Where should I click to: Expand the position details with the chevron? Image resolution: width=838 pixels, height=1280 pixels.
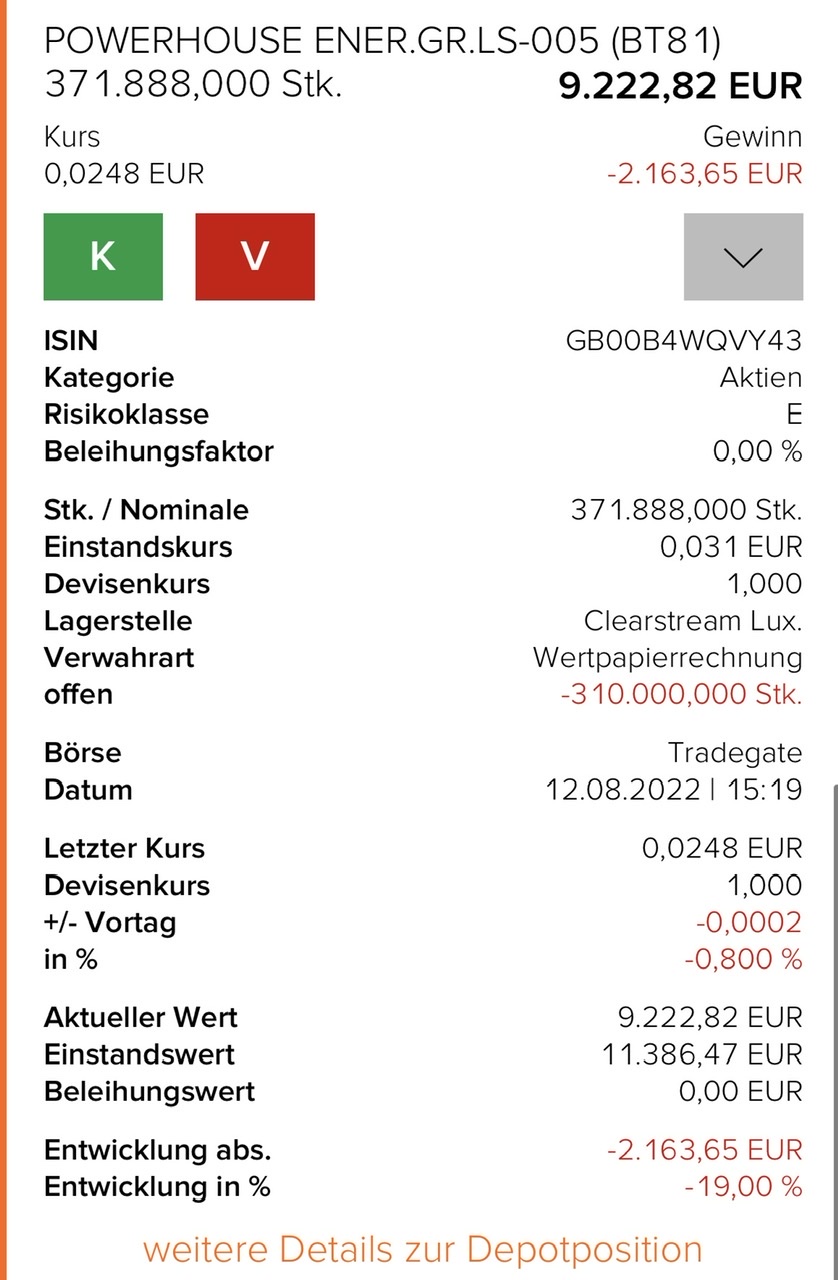tap(742, 256)
